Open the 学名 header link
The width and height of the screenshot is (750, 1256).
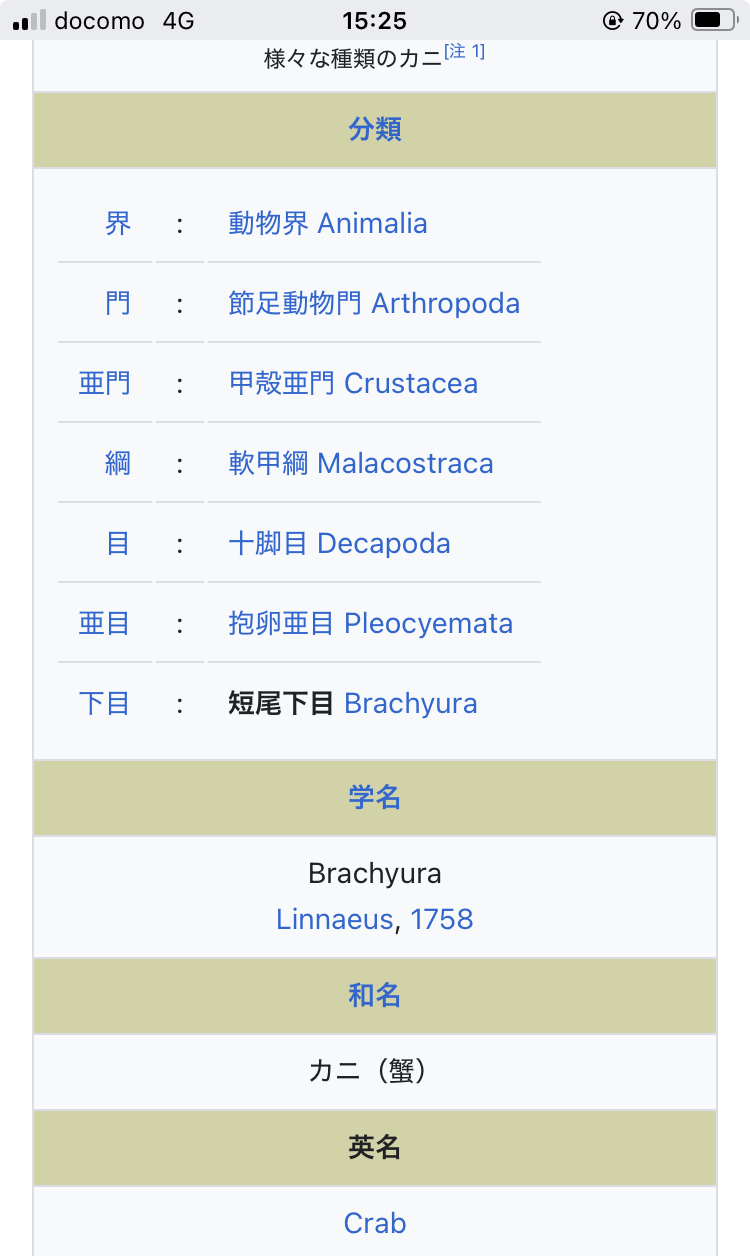coord(375,797)
